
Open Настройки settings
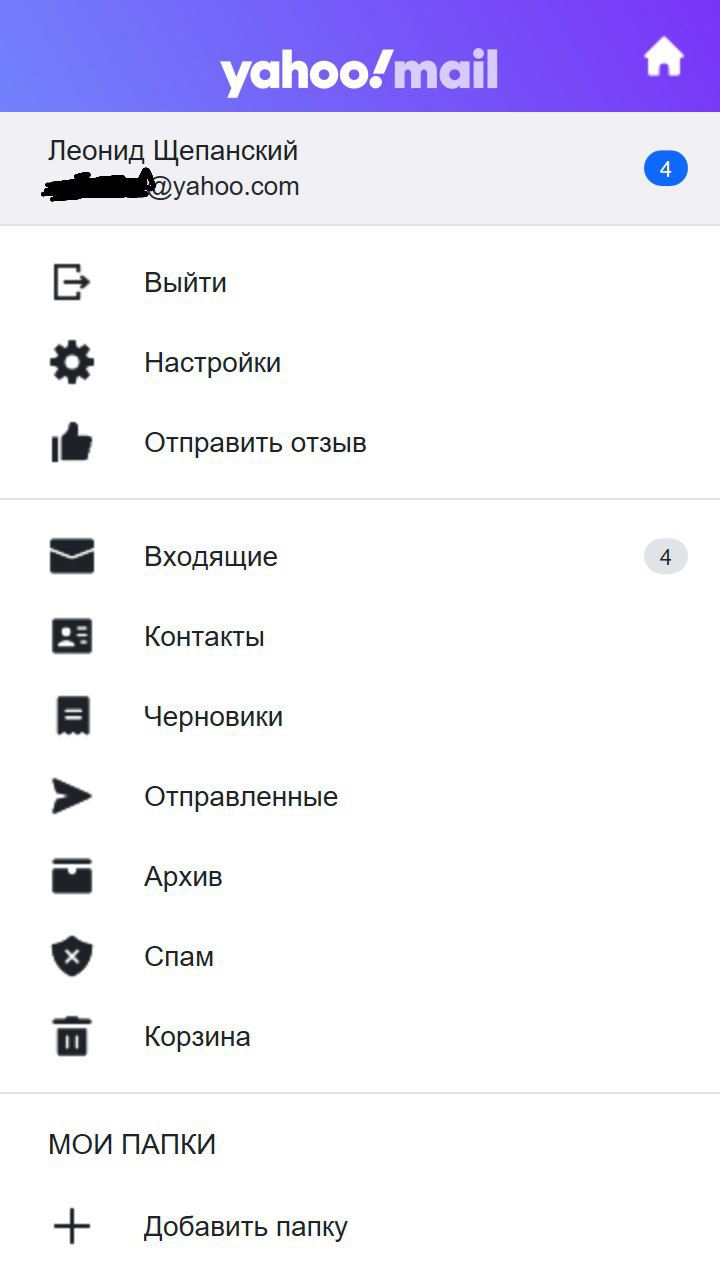[212, 363]
